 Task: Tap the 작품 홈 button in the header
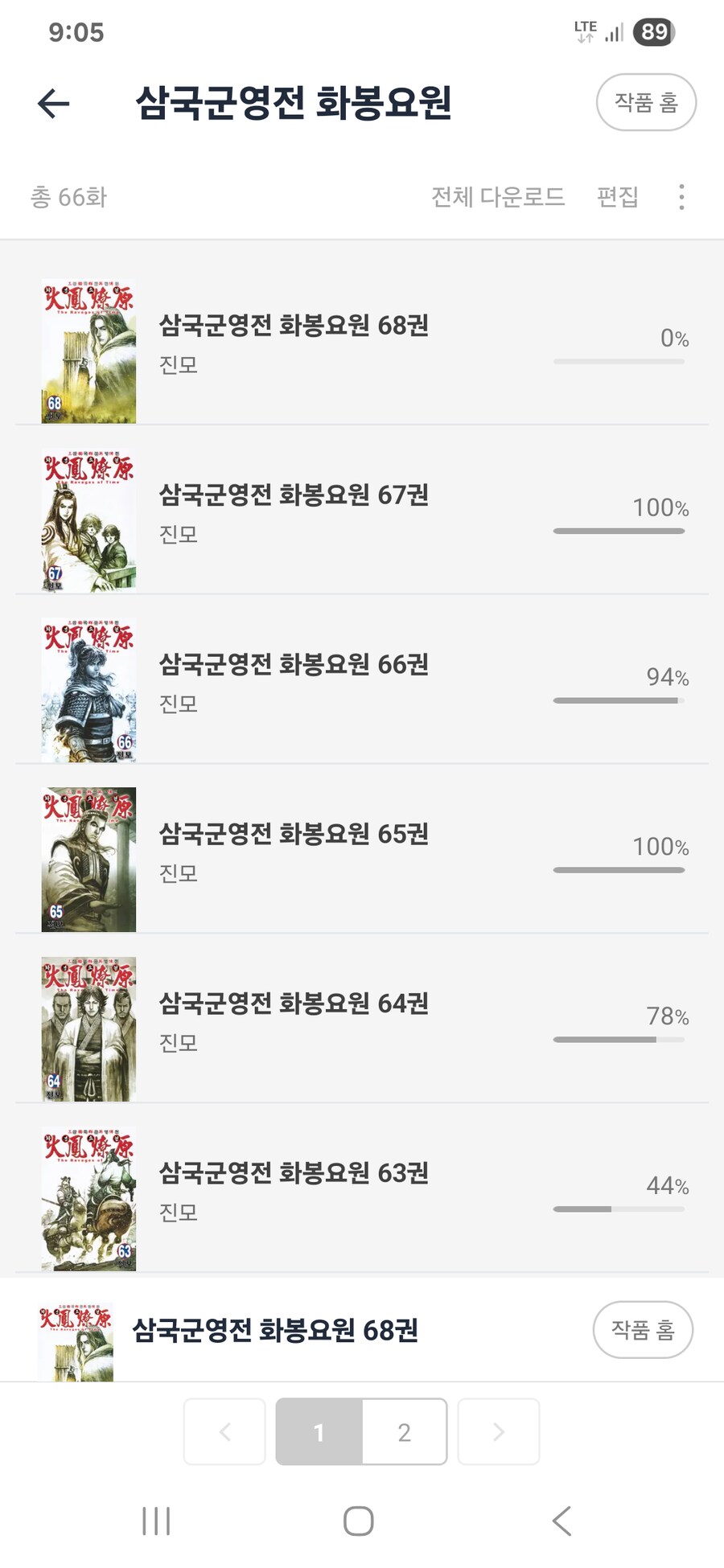[x=646, y=103]
